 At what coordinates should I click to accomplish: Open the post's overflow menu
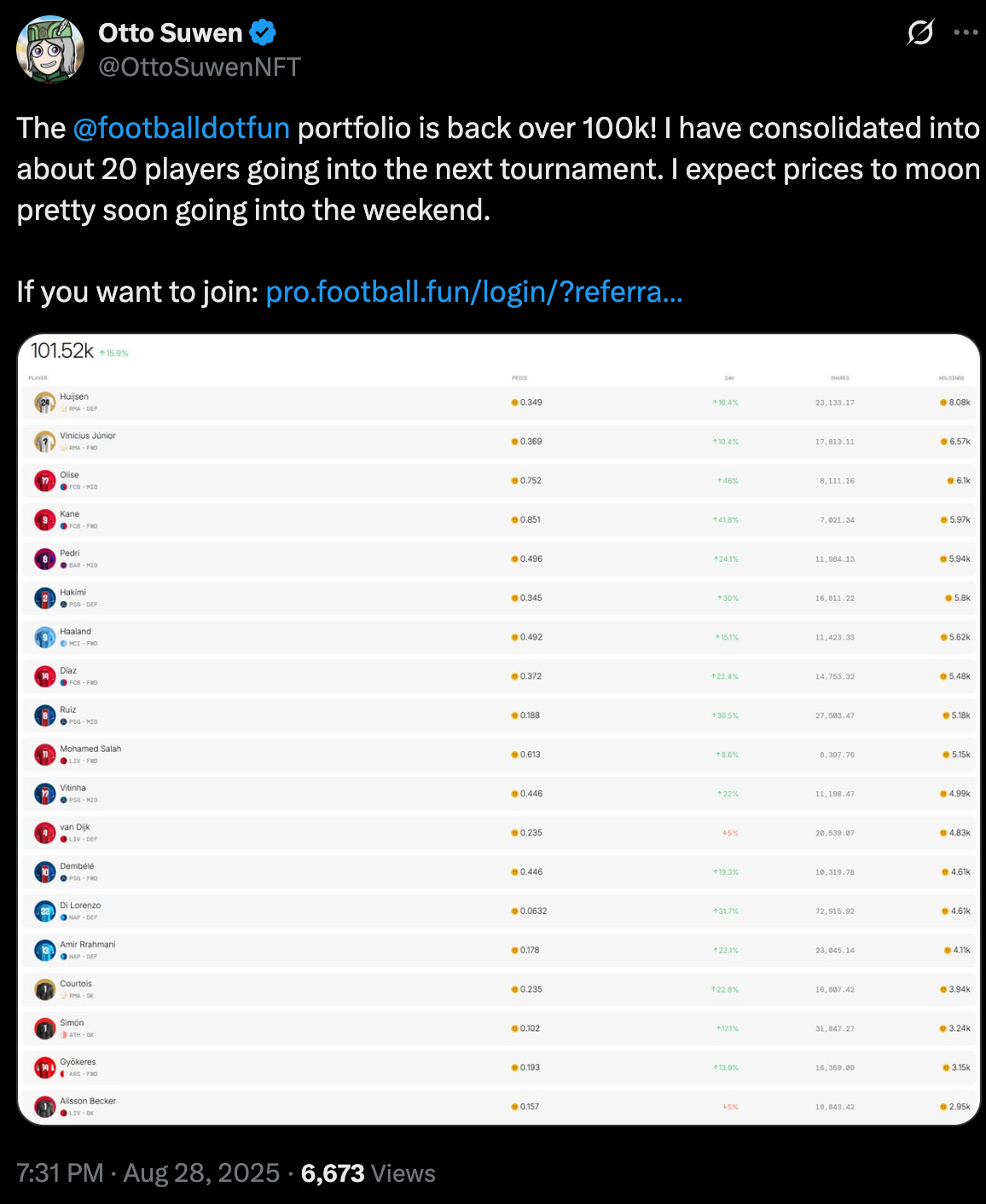coord(966,32)
